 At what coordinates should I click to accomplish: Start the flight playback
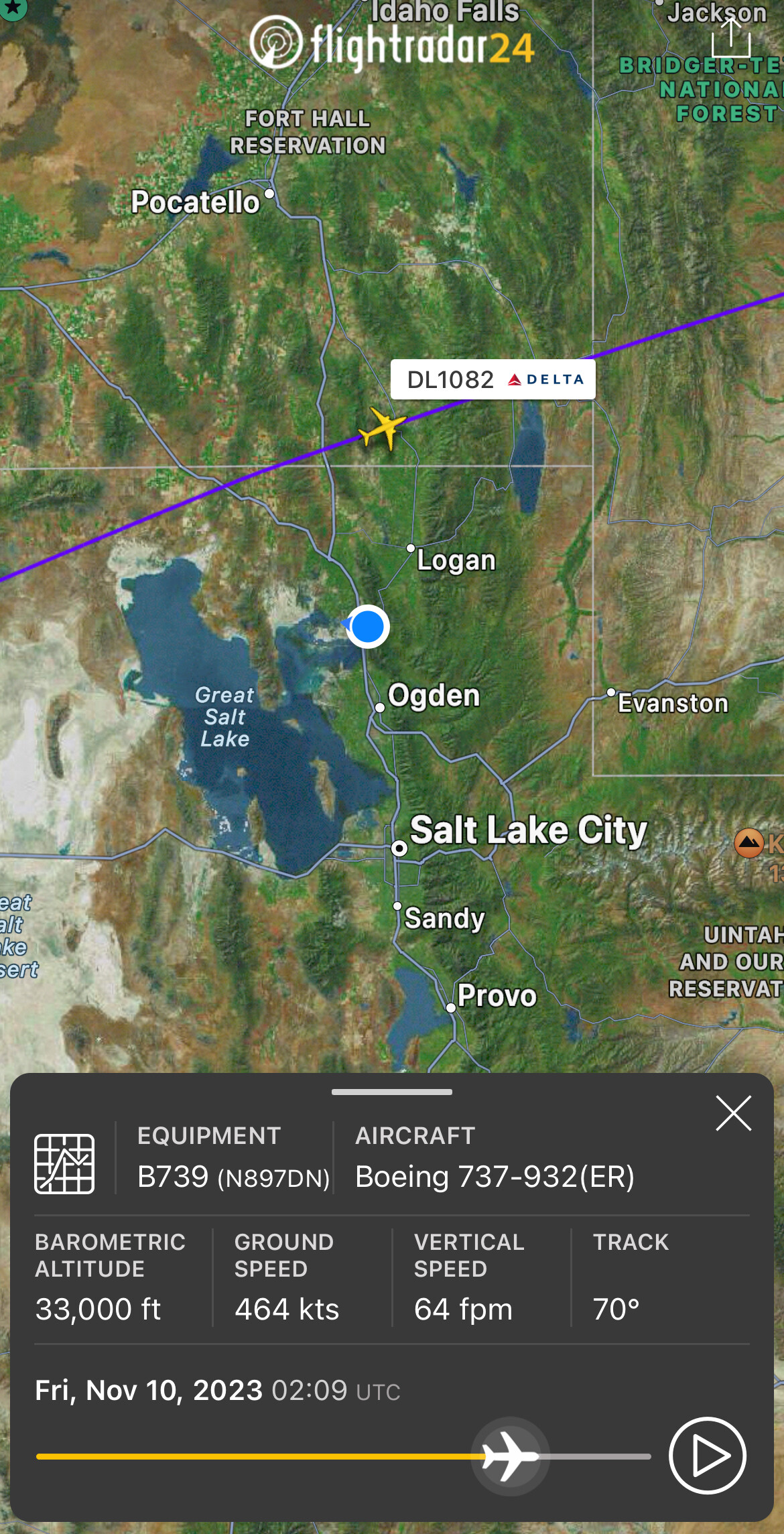[707, 1456]
